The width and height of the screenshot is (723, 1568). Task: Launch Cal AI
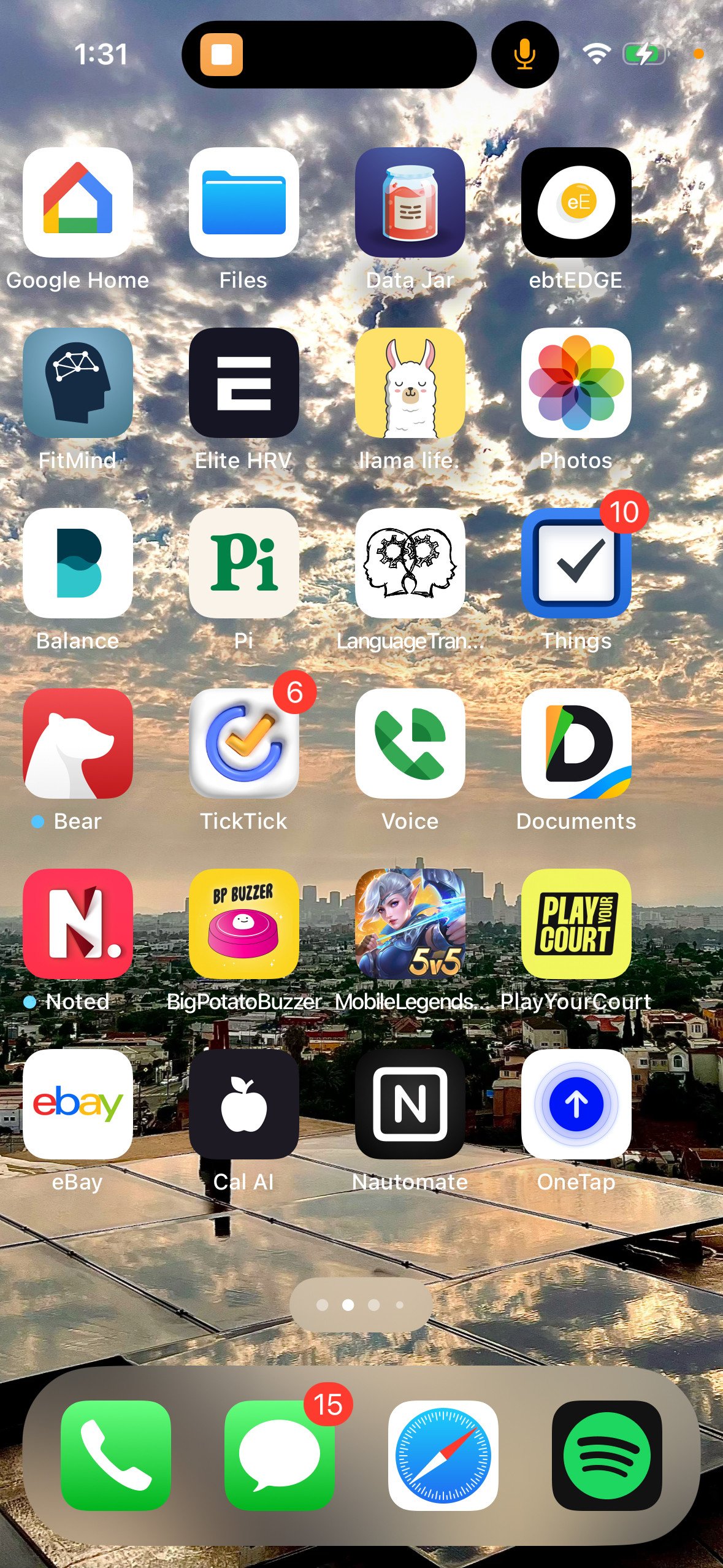click(x=244, y=1104)
